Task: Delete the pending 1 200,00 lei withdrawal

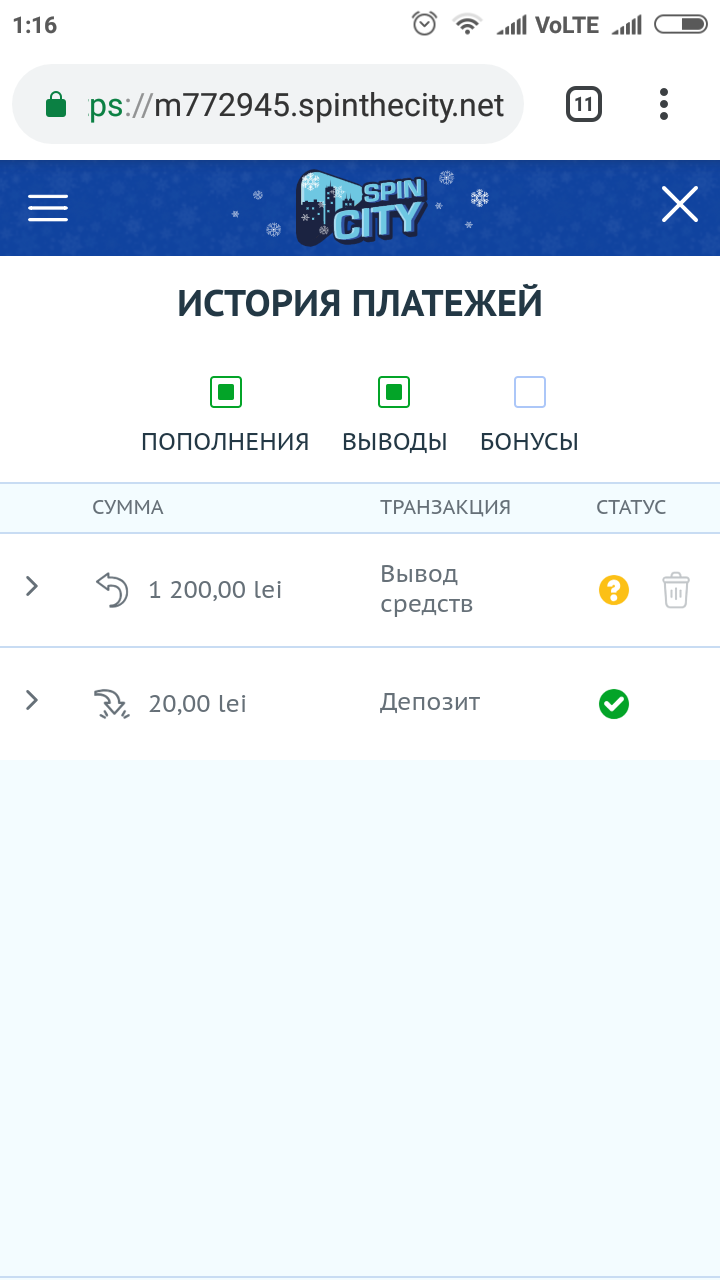Action: 676,590
